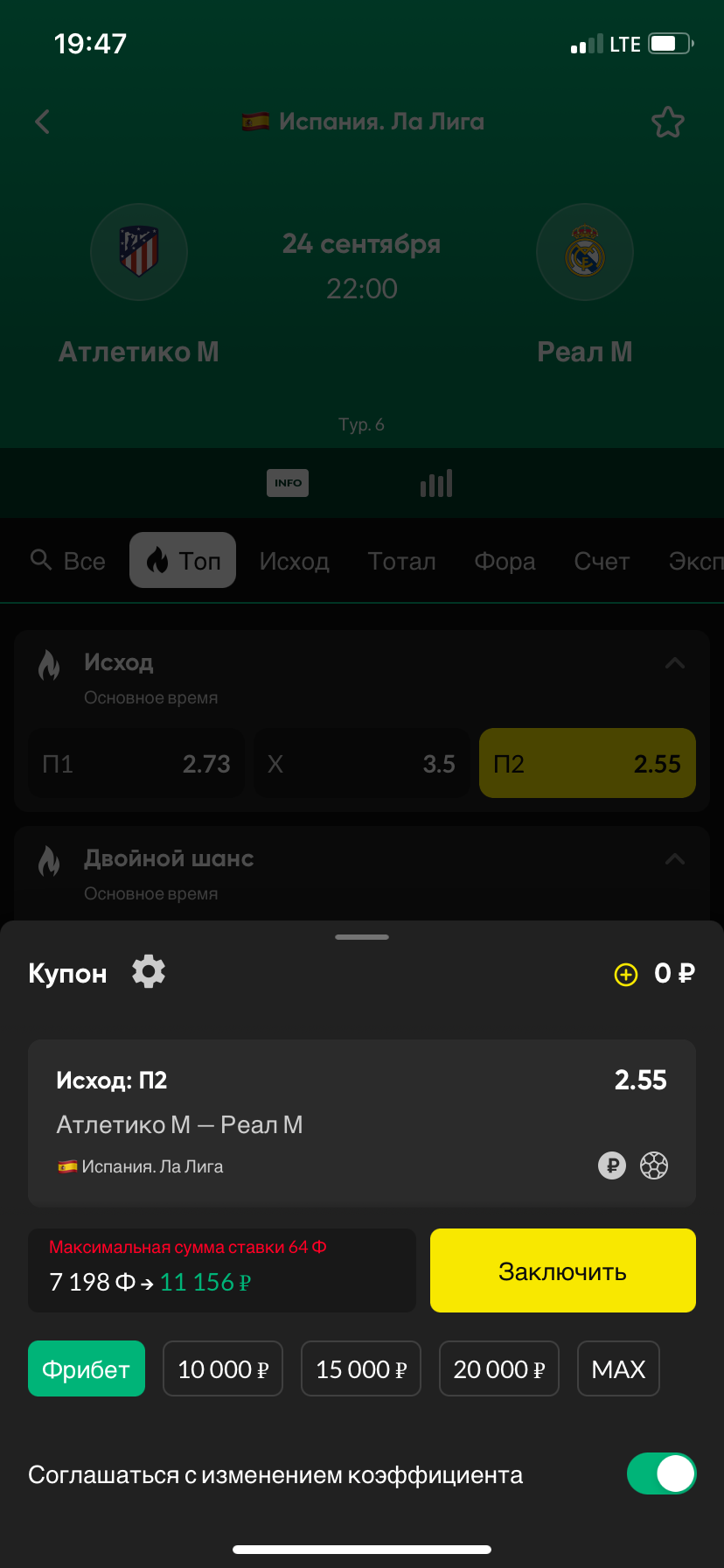Place the bet with Заключить button
Screen dimensions: 724x1568
[x=562, y=1270]
